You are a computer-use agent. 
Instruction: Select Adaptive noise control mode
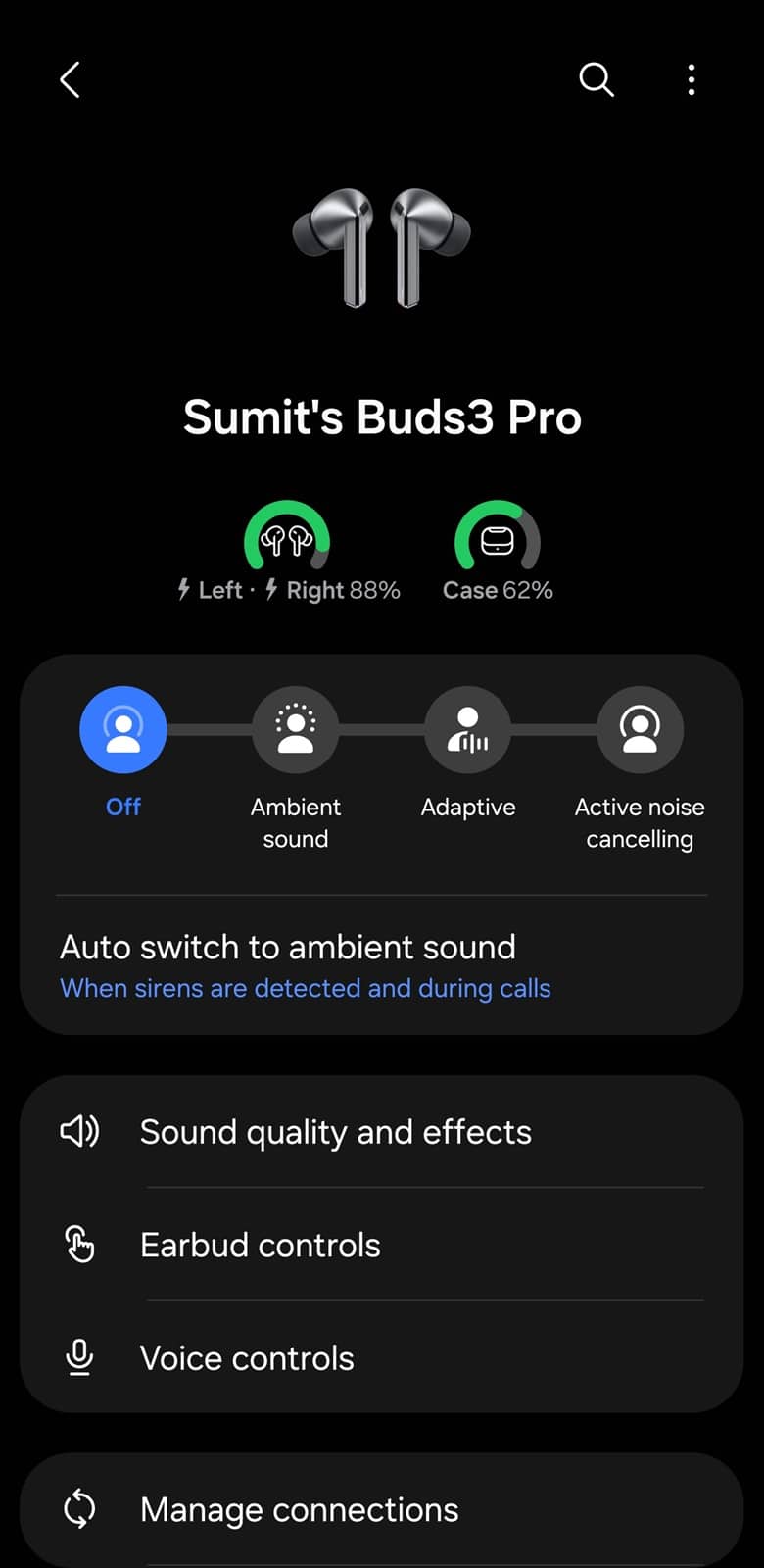click(x=467, y=730)
